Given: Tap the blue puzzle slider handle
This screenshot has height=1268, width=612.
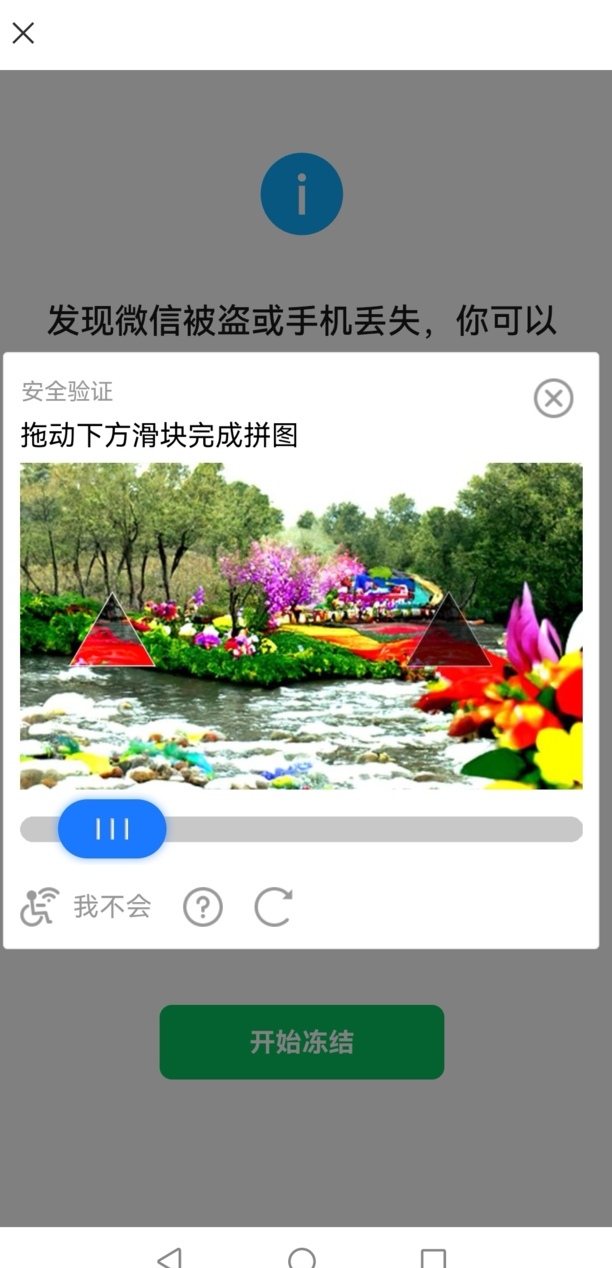Looking at the screenshot, I should click(x=112, y=829).
